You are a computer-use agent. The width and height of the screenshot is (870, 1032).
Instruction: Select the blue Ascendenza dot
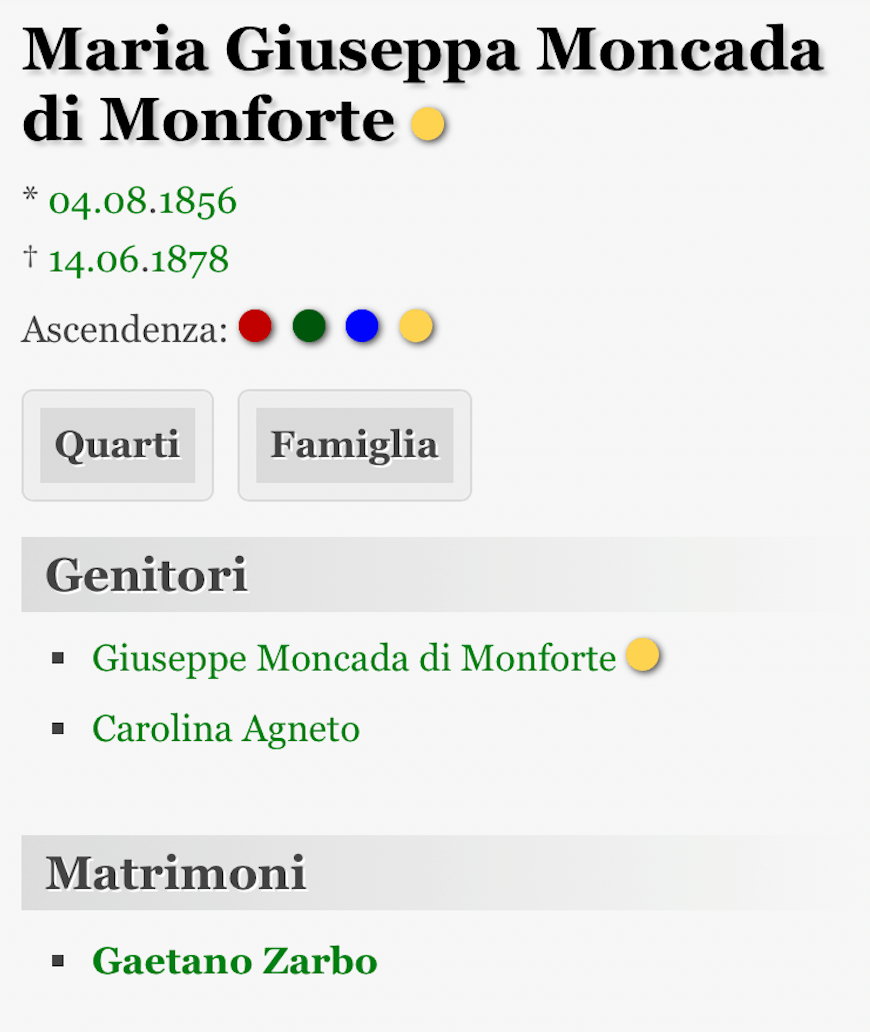(362, 326)
